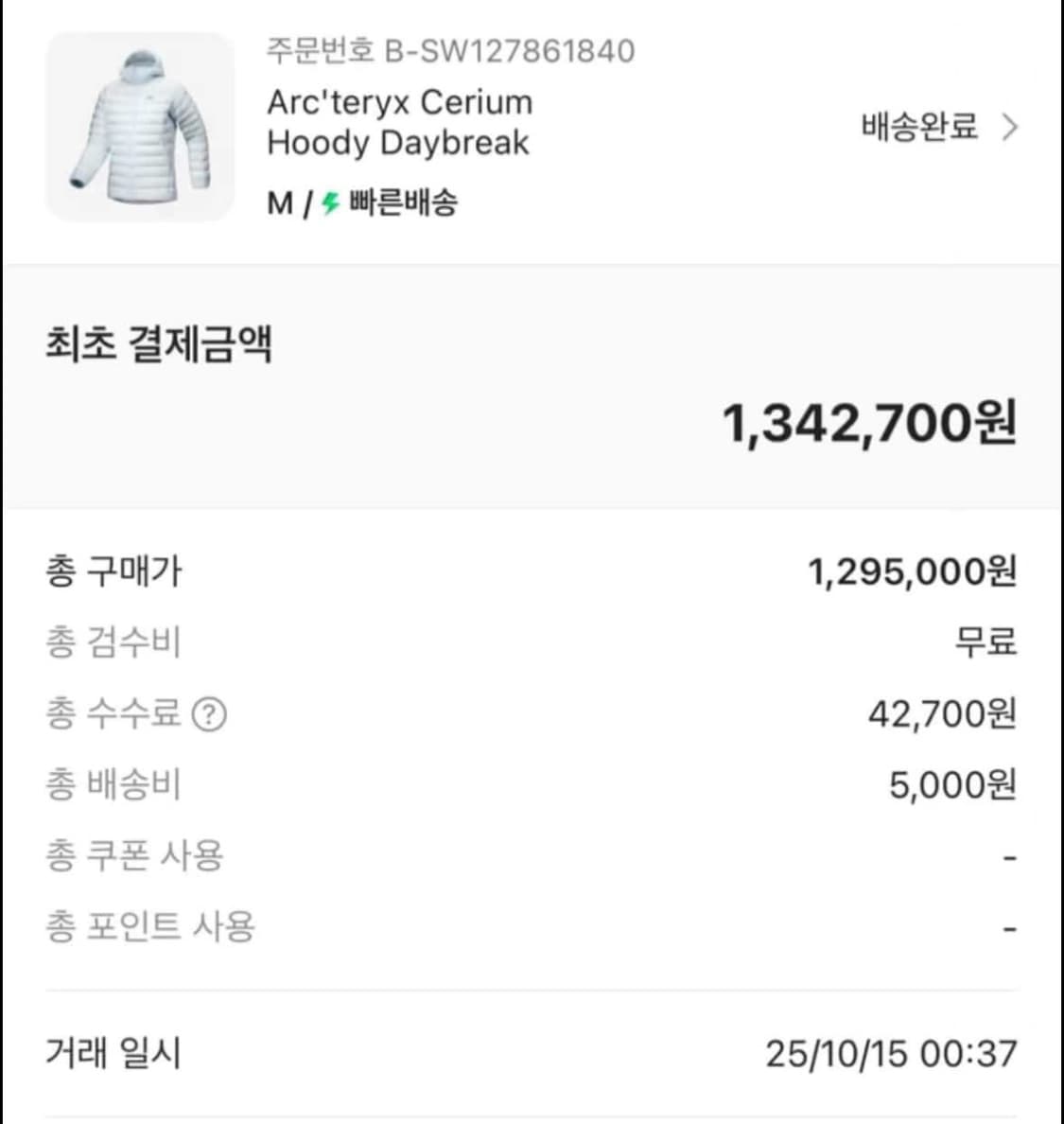Screen dimensions: 1064x1124
Task: Click the 총 구매가 purchase price row
Action: [114, 570]
